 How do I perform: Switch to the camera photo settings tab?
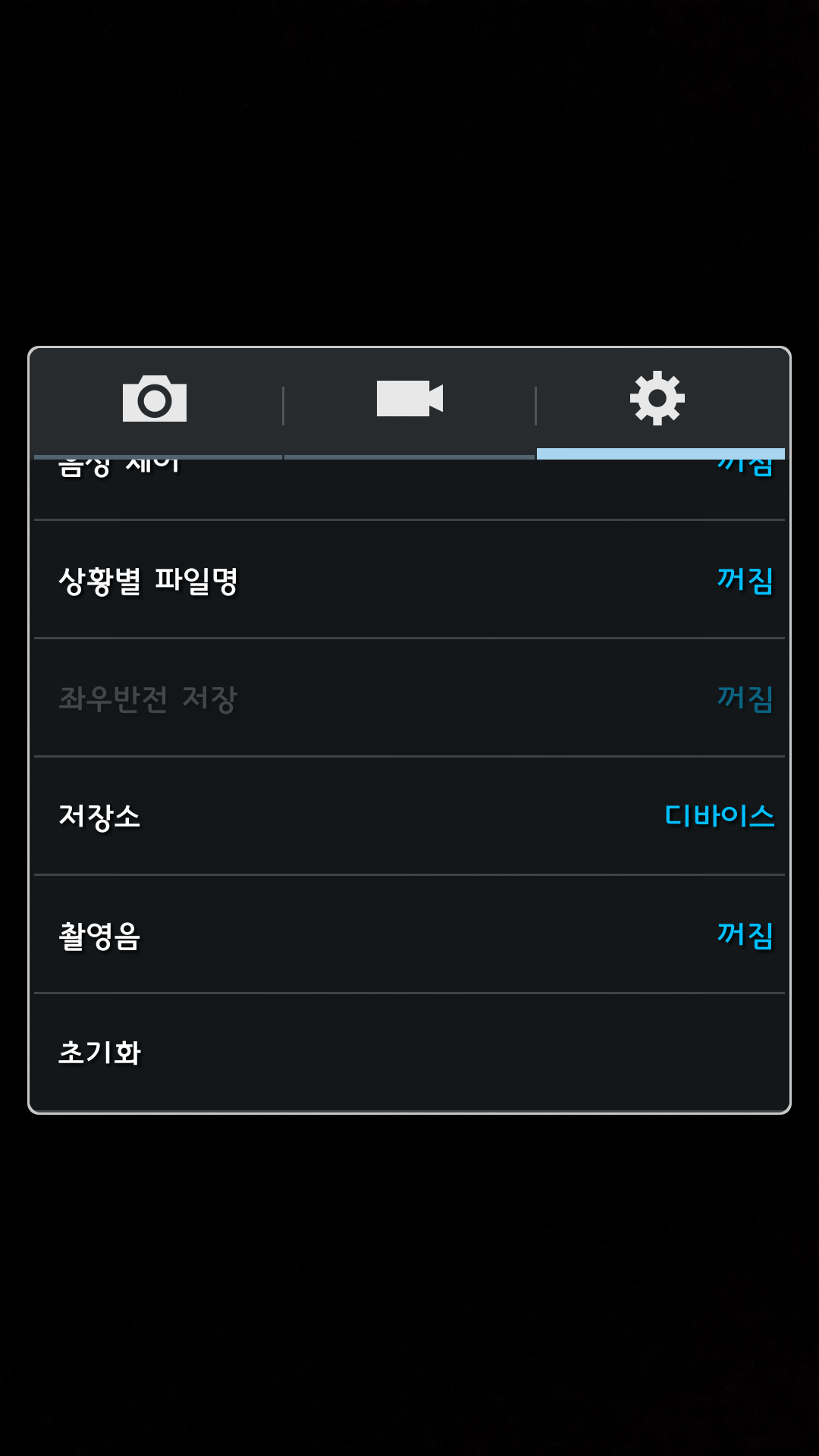(155, 400)
